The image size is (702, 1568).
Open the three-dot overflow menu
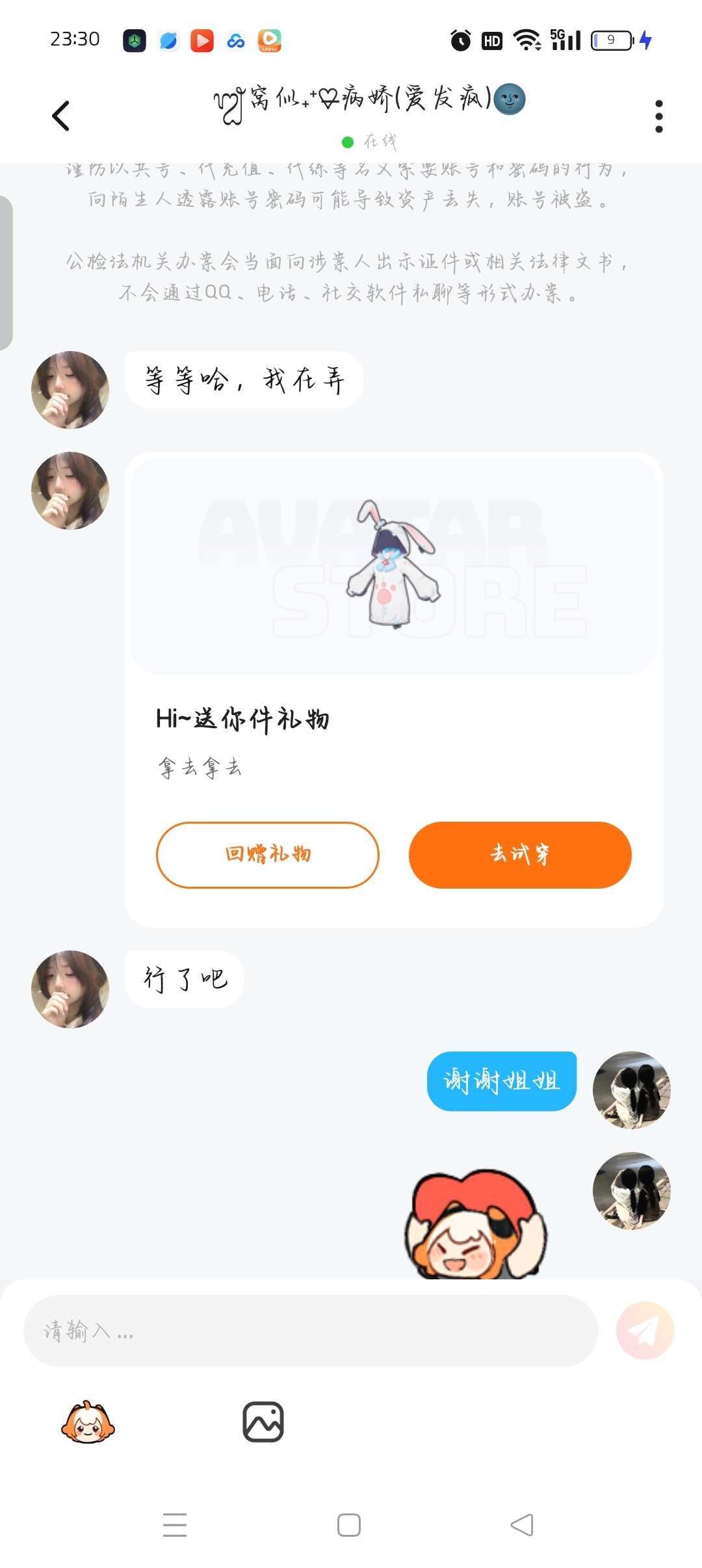[x=658, y=116]
